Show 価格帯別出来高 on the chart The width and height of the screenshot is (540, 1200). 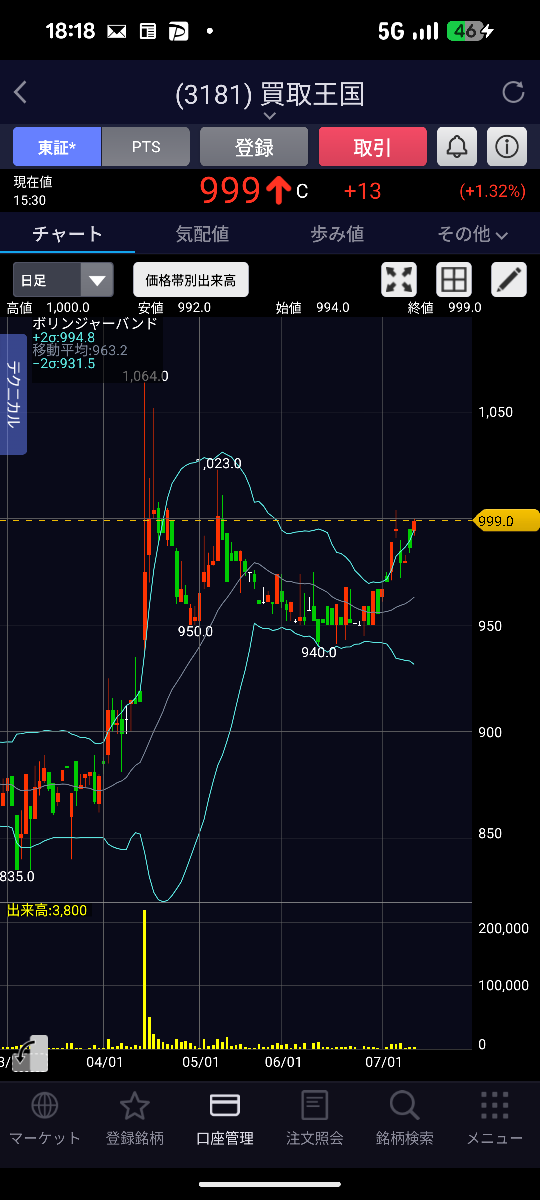pyautogui.click(x=191, y=280)
